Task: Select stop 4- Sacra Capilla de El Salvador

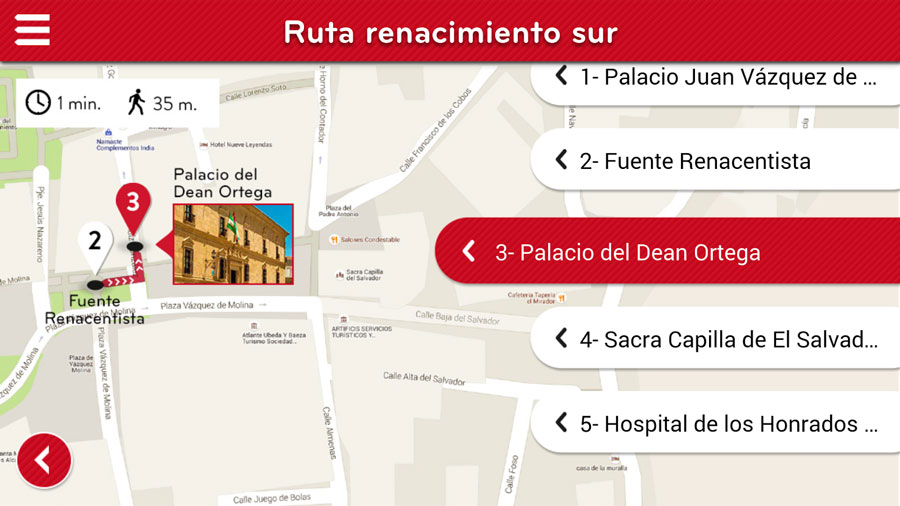Action: point(715,339)
